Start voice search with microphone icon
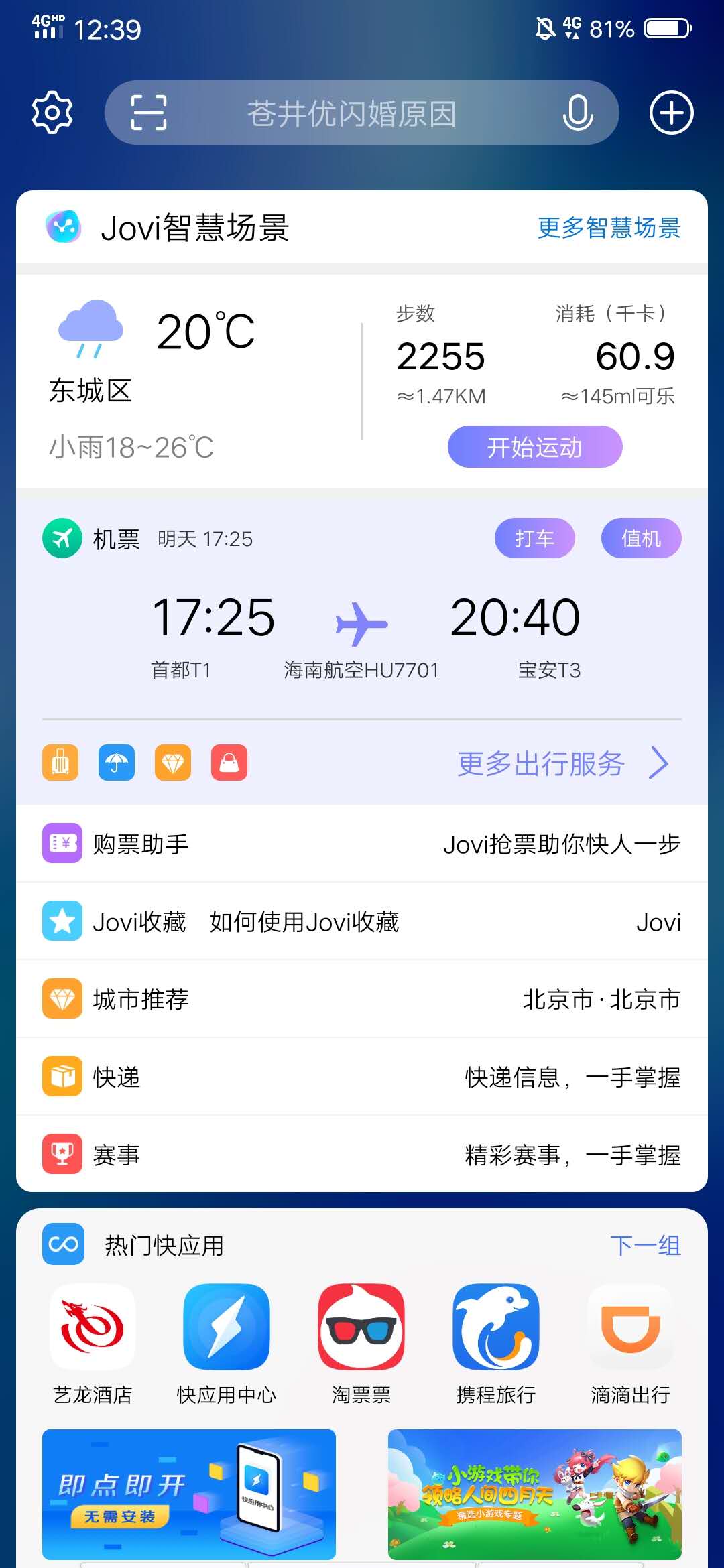Viewport: 724px width, 1568px height. (x=577, y=113)
